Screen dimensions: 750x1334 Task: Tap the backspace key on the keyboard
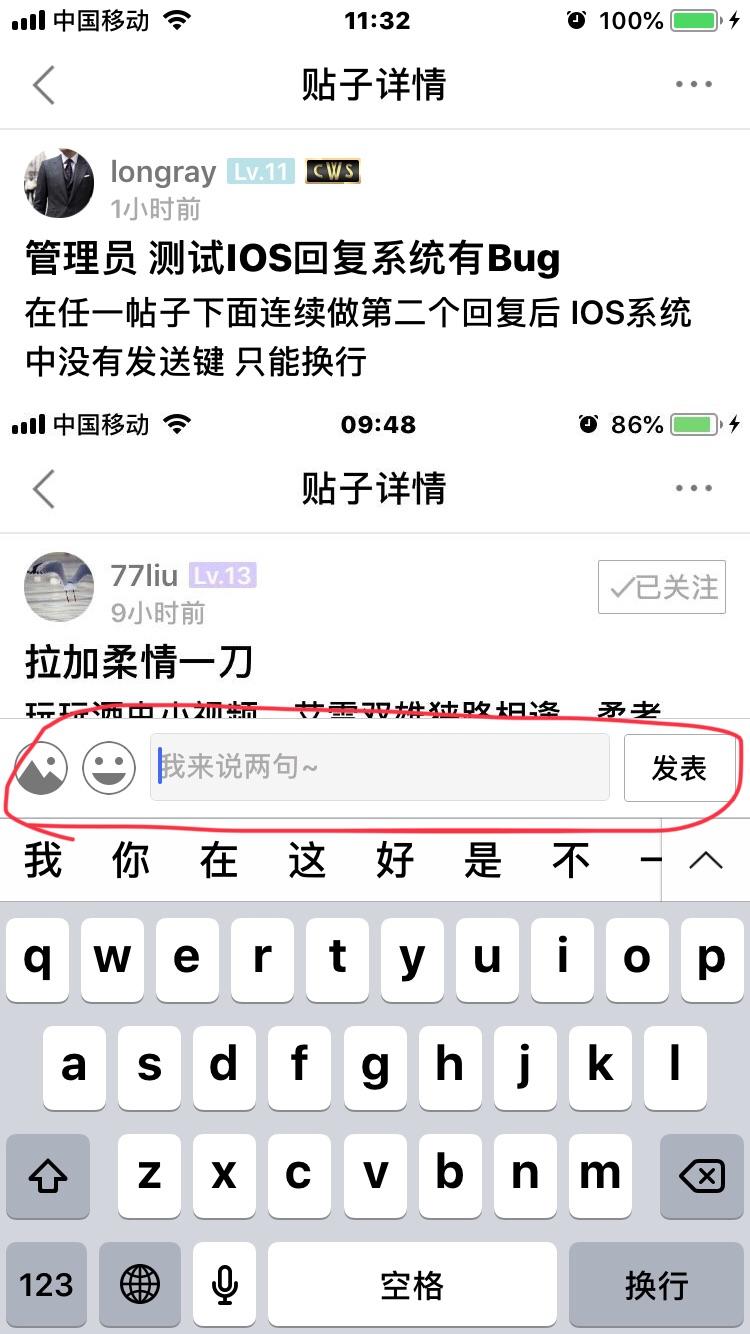701,1176
